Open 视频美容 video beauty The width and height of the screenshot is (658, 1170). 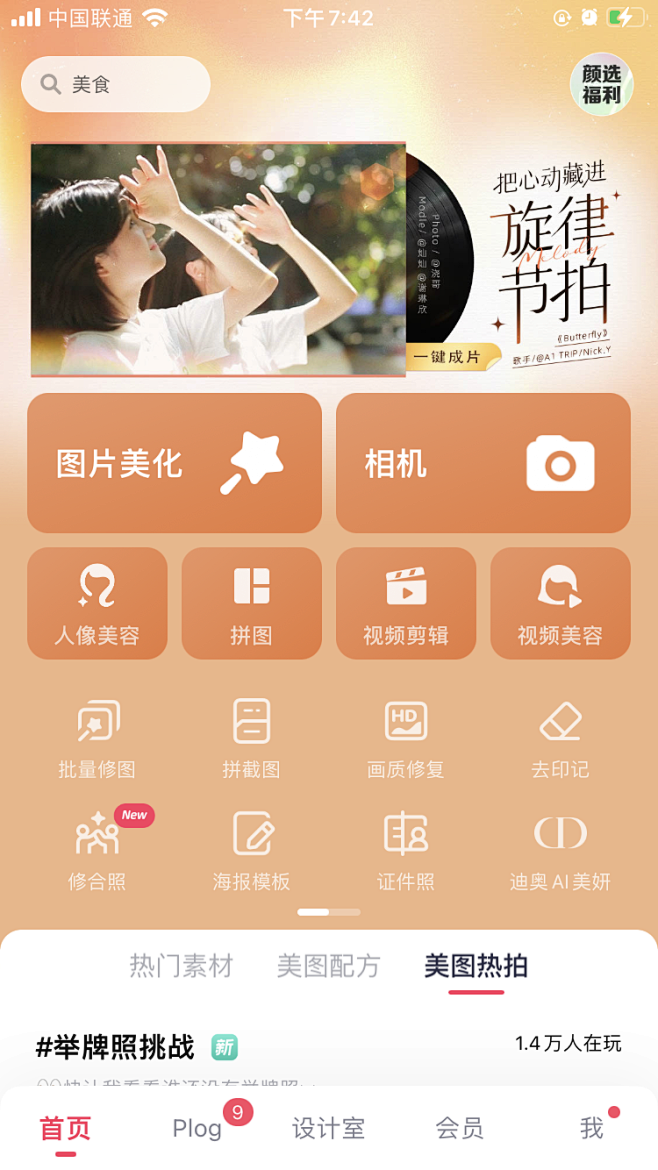pos(560,603)
